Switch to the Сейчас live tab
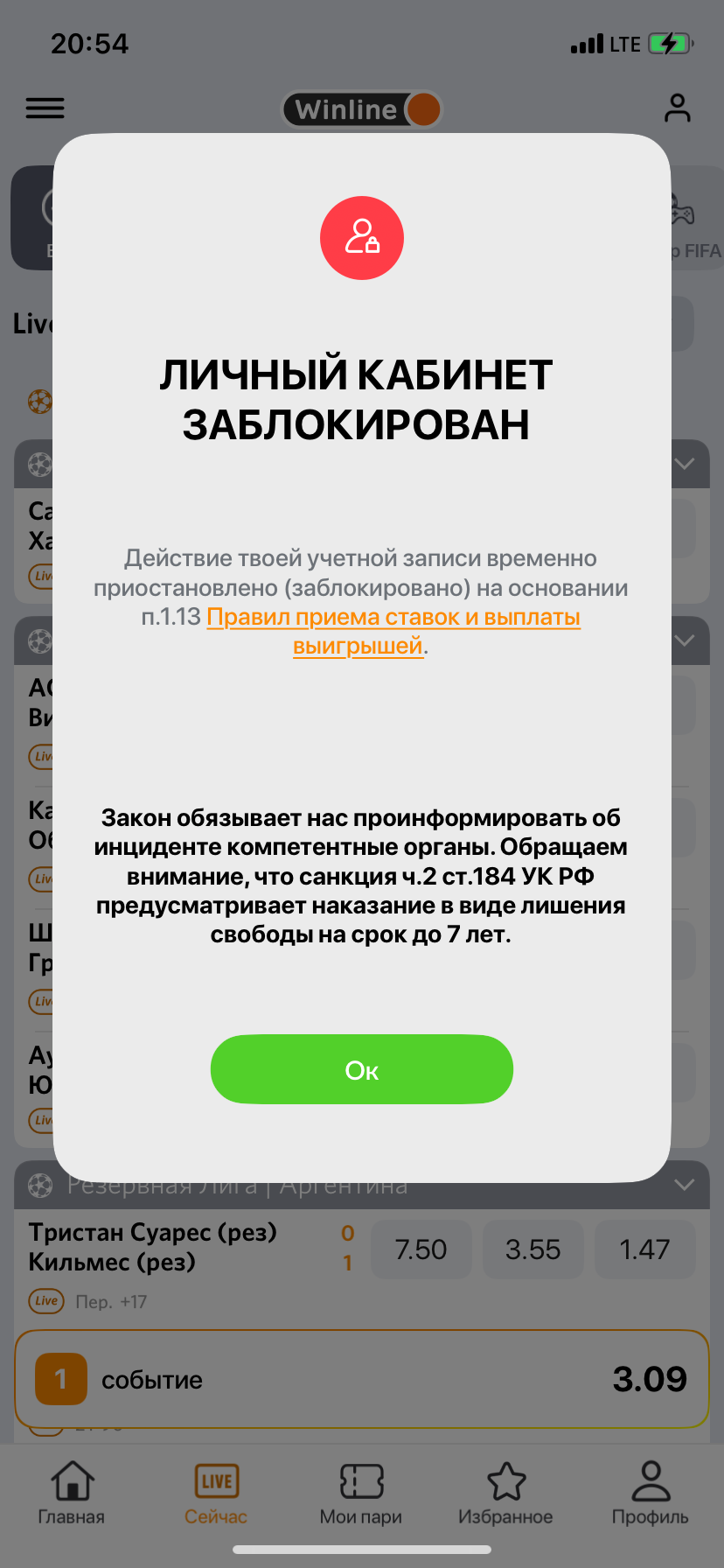This screenshot has height=1568, width=724. click(x=216, y=1493)
